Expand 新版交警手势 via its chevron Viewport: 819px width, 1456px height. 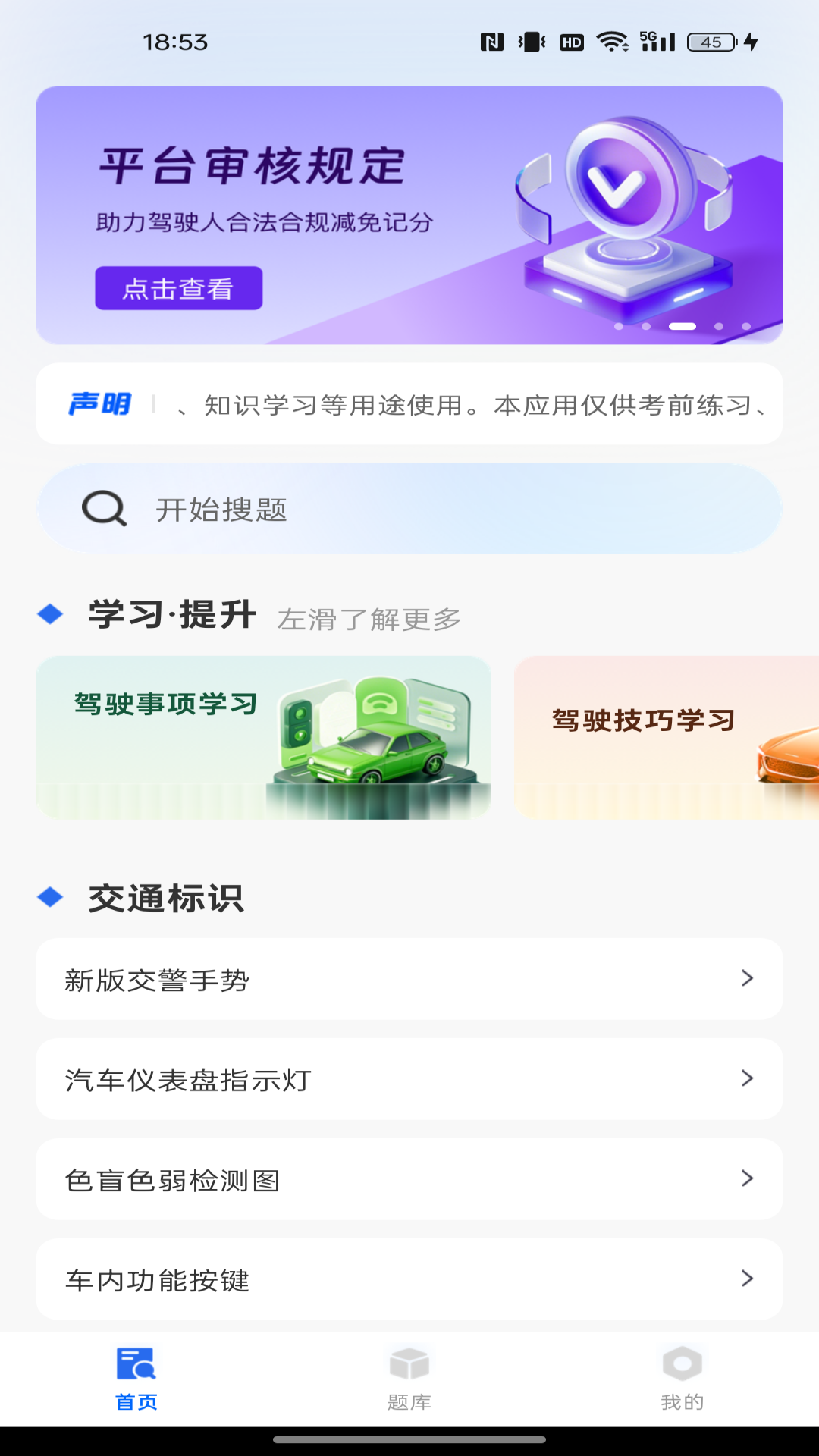[746, 978]
